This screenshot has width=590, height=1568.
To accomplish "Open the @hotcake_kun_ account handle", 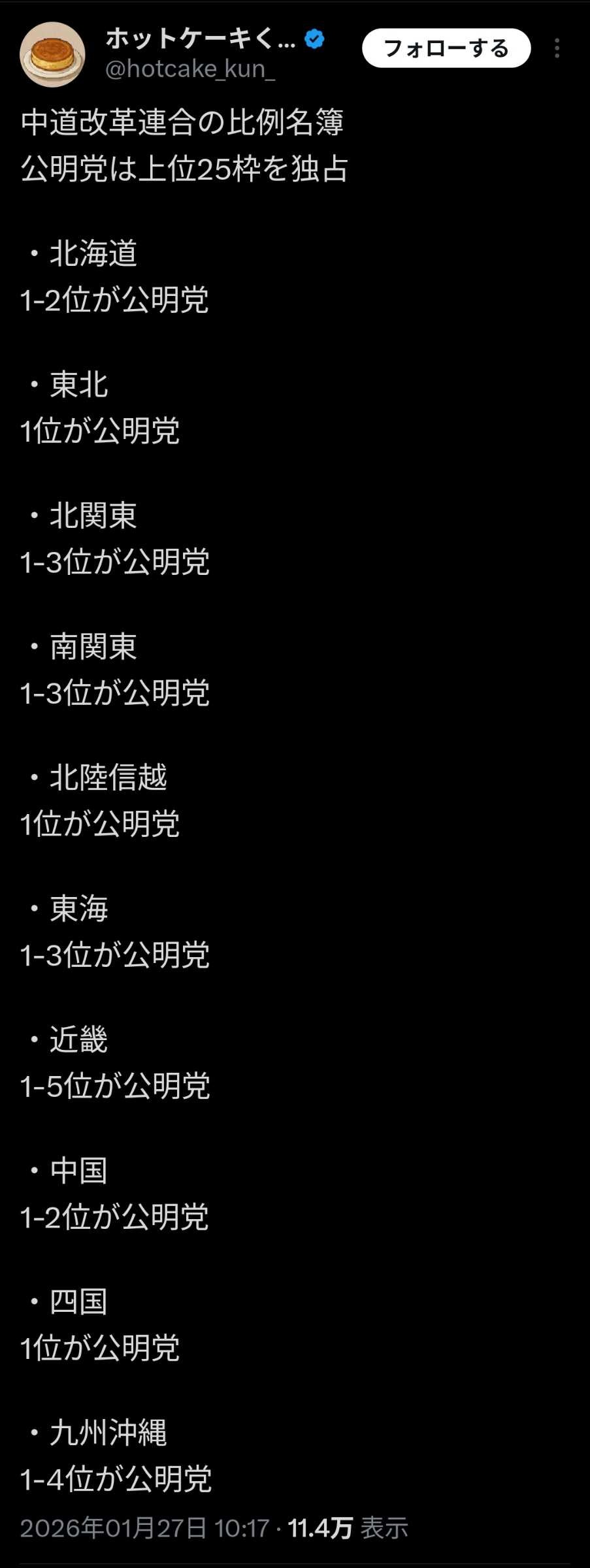I will click(189, 69).
